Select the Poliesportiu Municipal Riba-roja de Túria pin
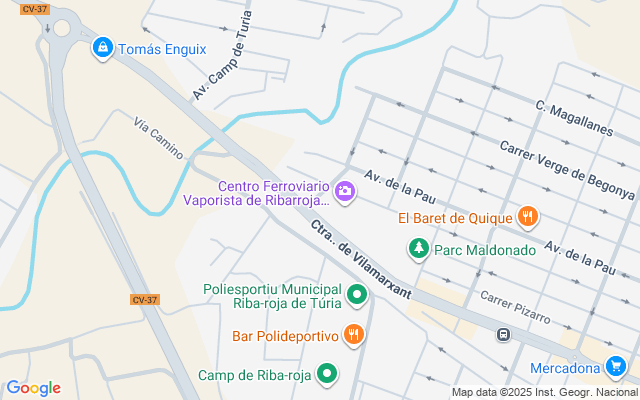 pyautogui.click(x=357, y=296)
